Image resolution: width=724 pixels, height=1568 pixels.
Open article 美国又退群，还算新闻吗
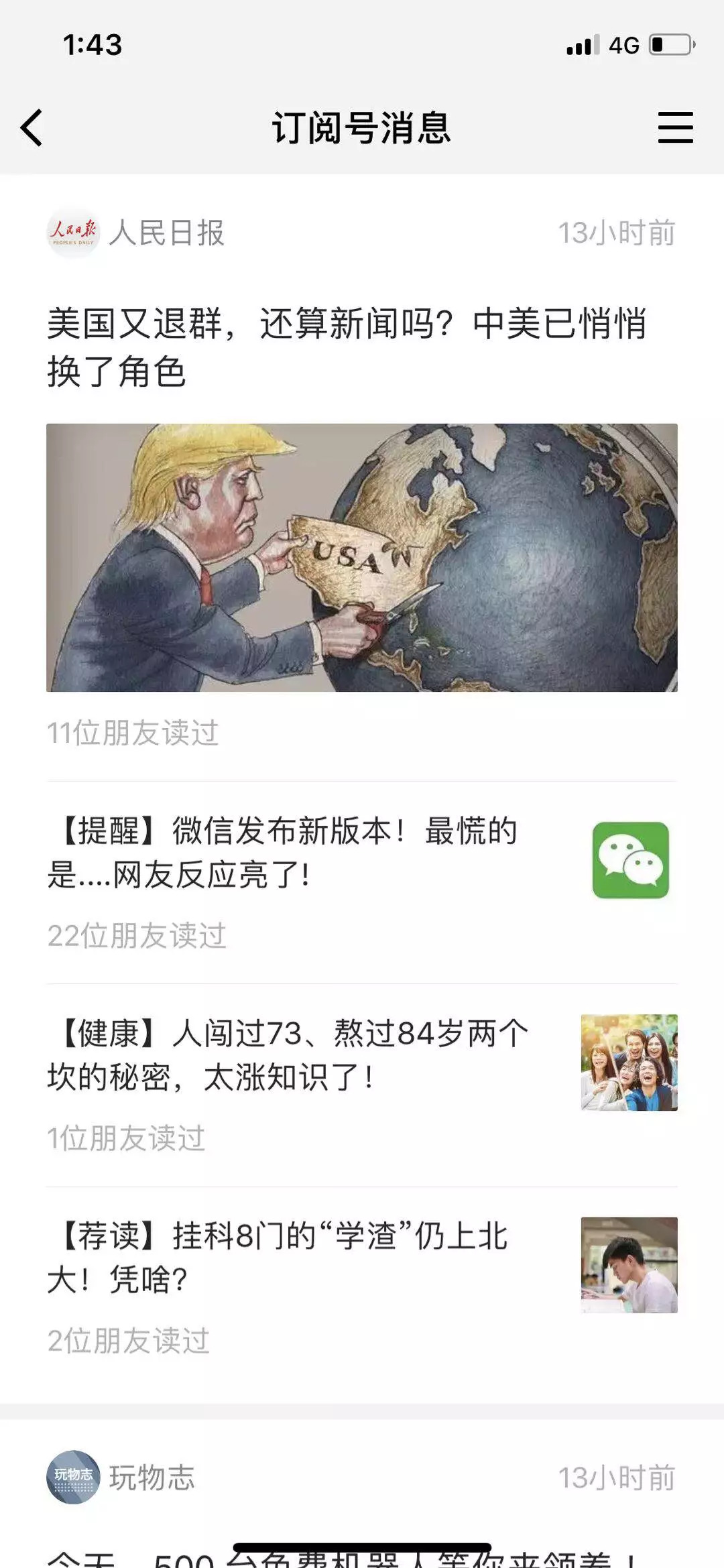click(x=347, y=347)
